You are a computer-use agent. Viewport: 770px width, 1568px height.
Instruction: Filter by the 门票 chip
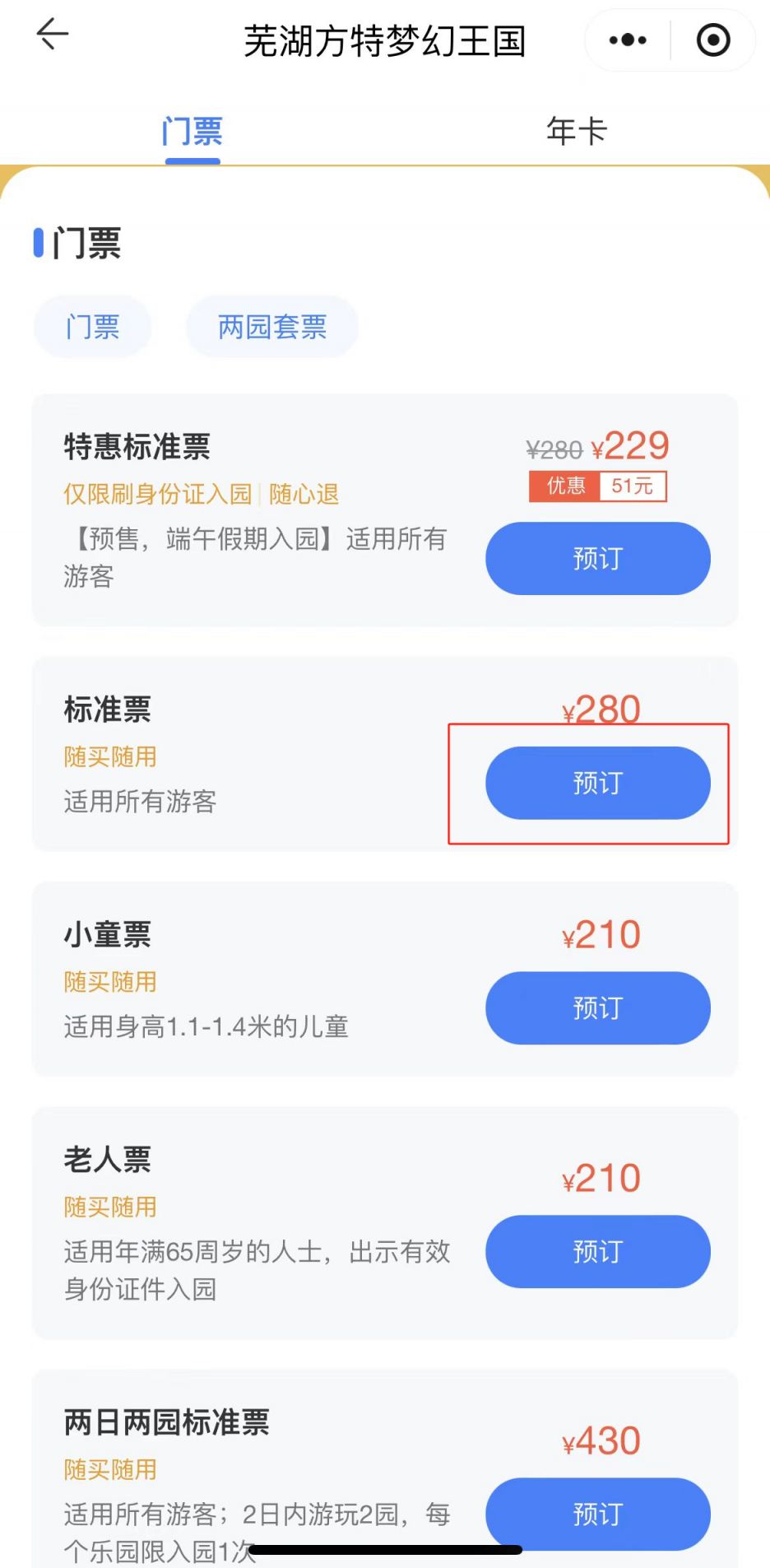[92, 327]
